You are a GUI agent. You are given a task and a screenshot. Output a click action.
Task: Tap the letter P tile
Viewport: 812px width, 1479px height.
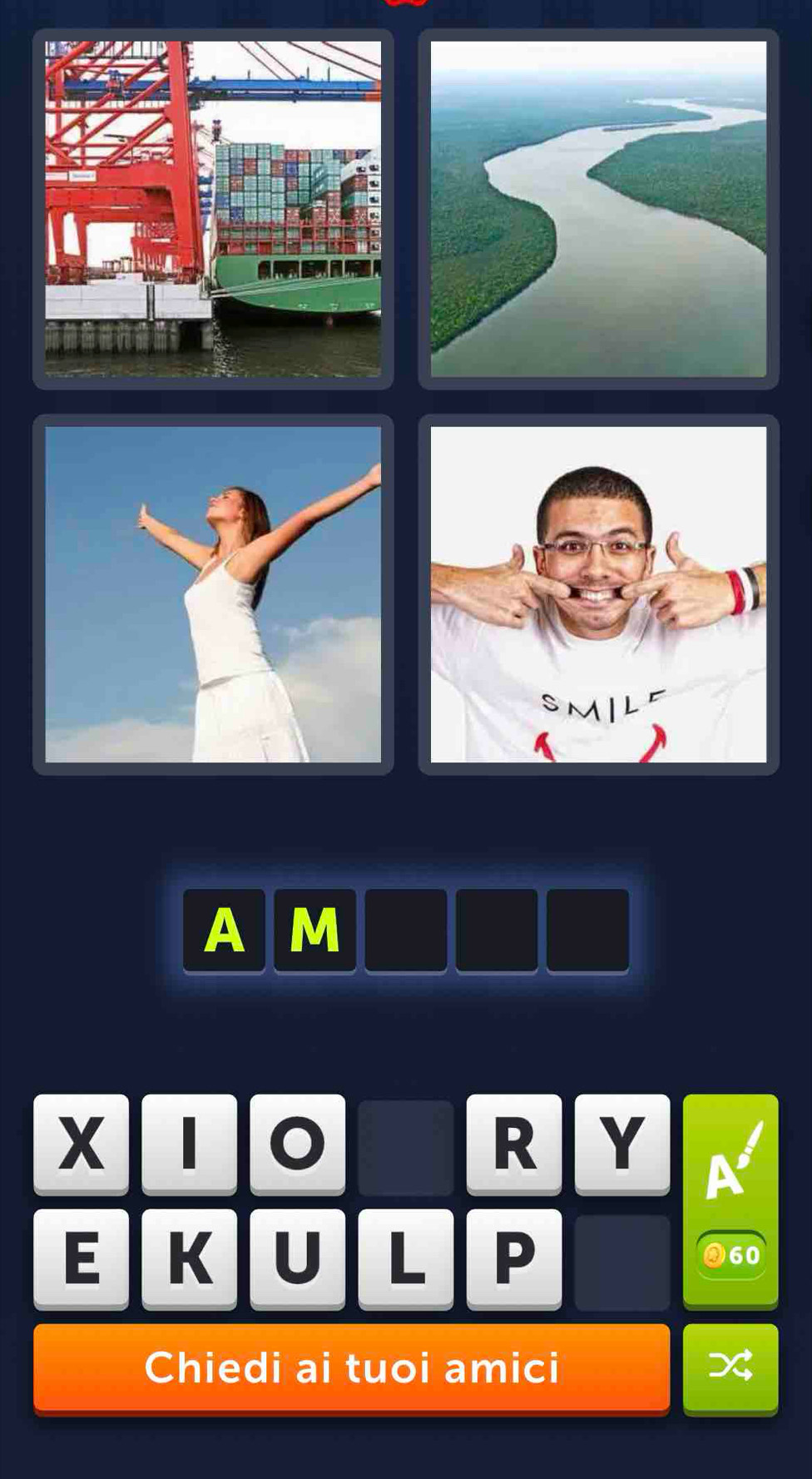point(514,1258)
